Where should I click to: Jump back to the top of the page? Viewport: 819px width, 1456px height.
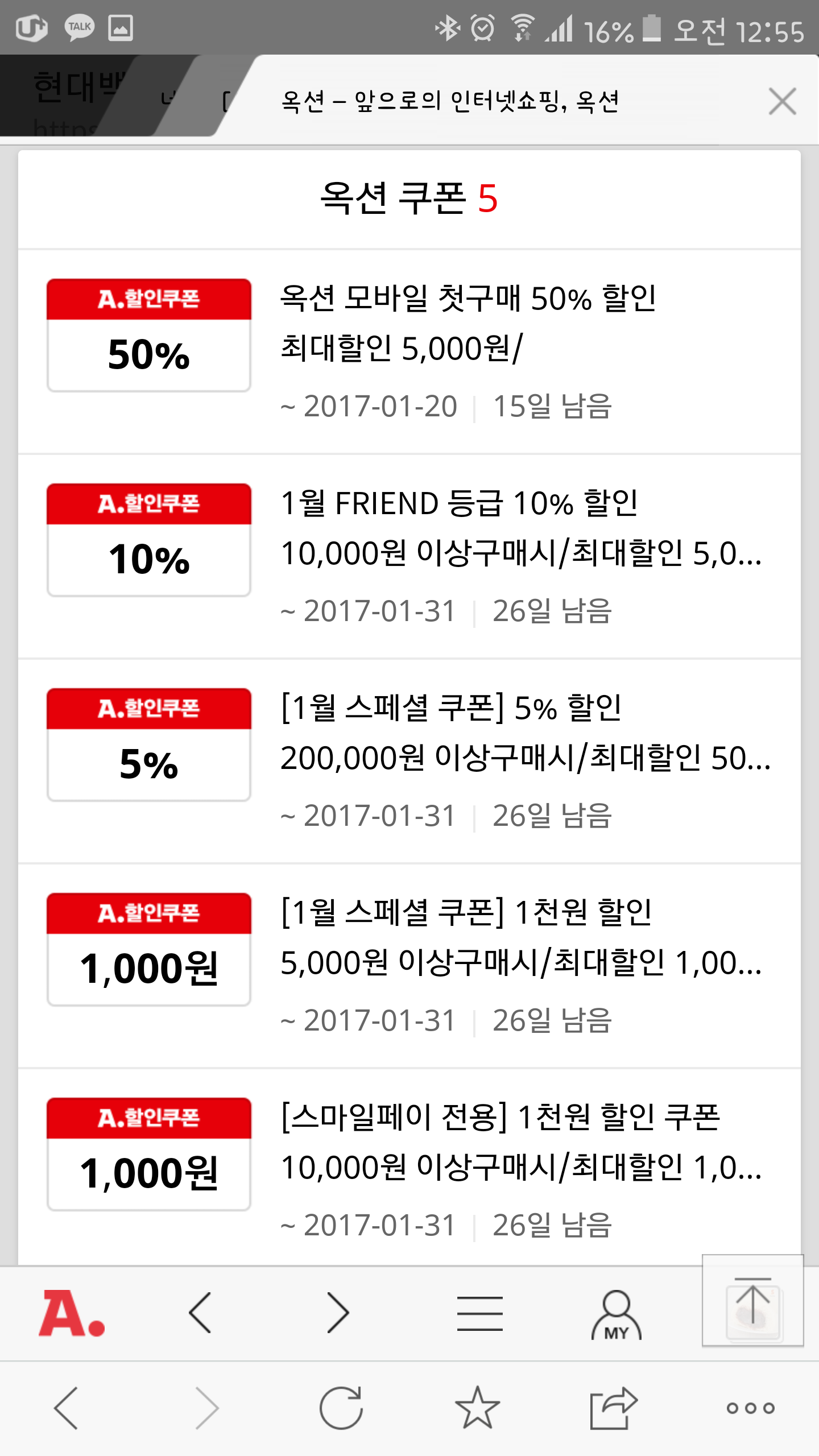click(x=752, y=1301)
